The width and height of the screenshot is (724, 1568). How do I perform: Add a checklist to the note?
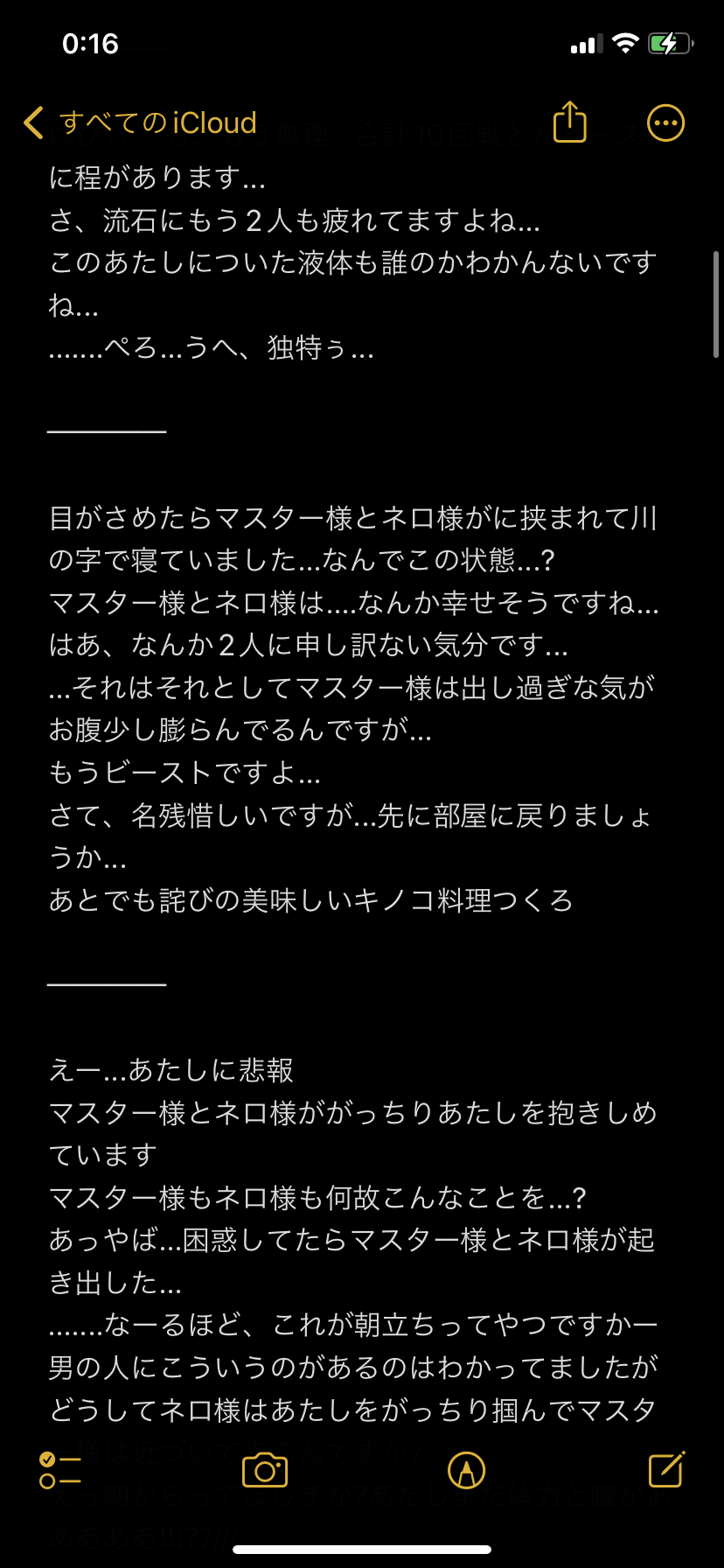coord(59,1470)
